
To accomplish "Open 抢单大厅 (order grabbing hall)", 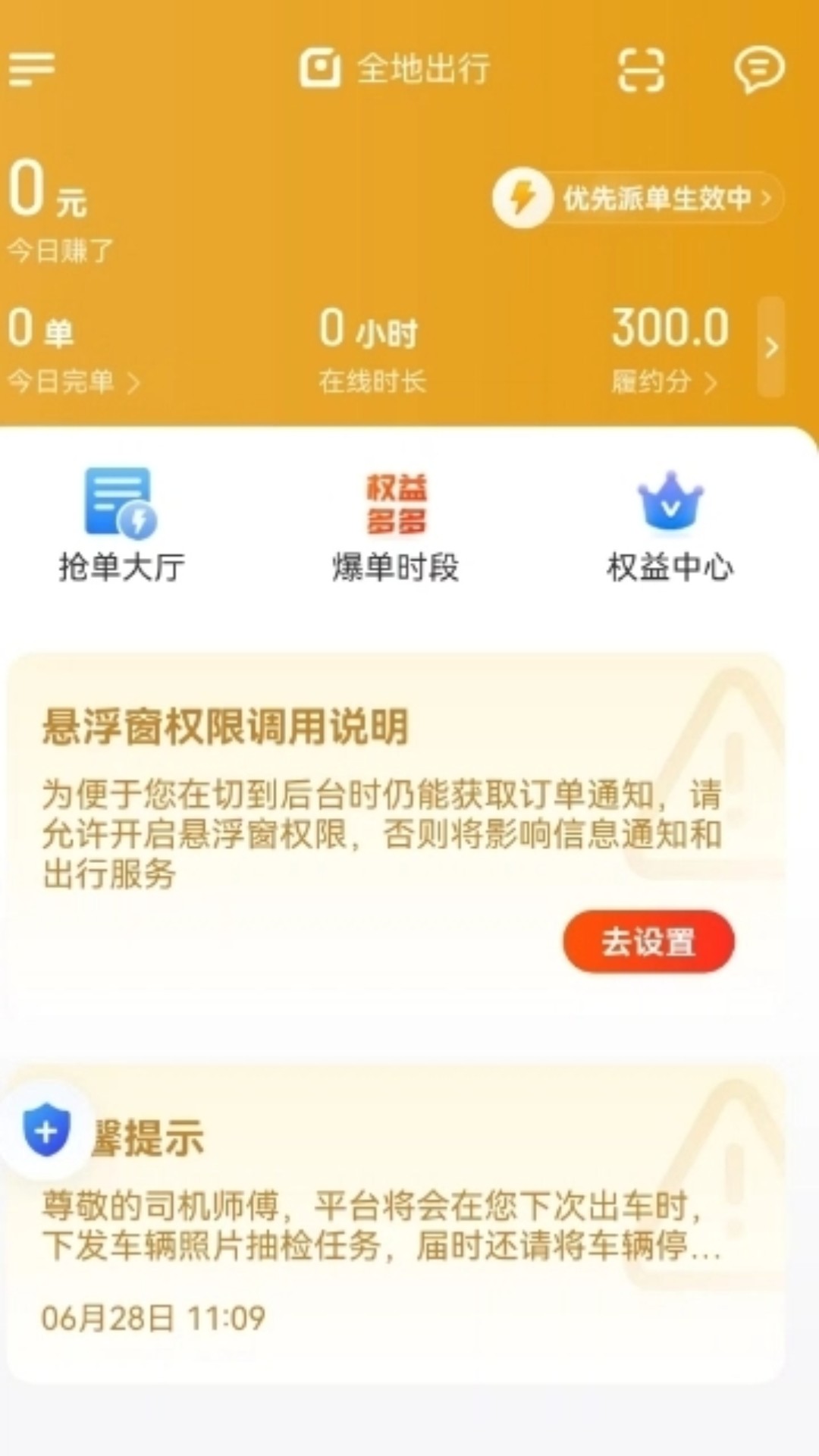I will pyautogui.click(x=121, y=523).
